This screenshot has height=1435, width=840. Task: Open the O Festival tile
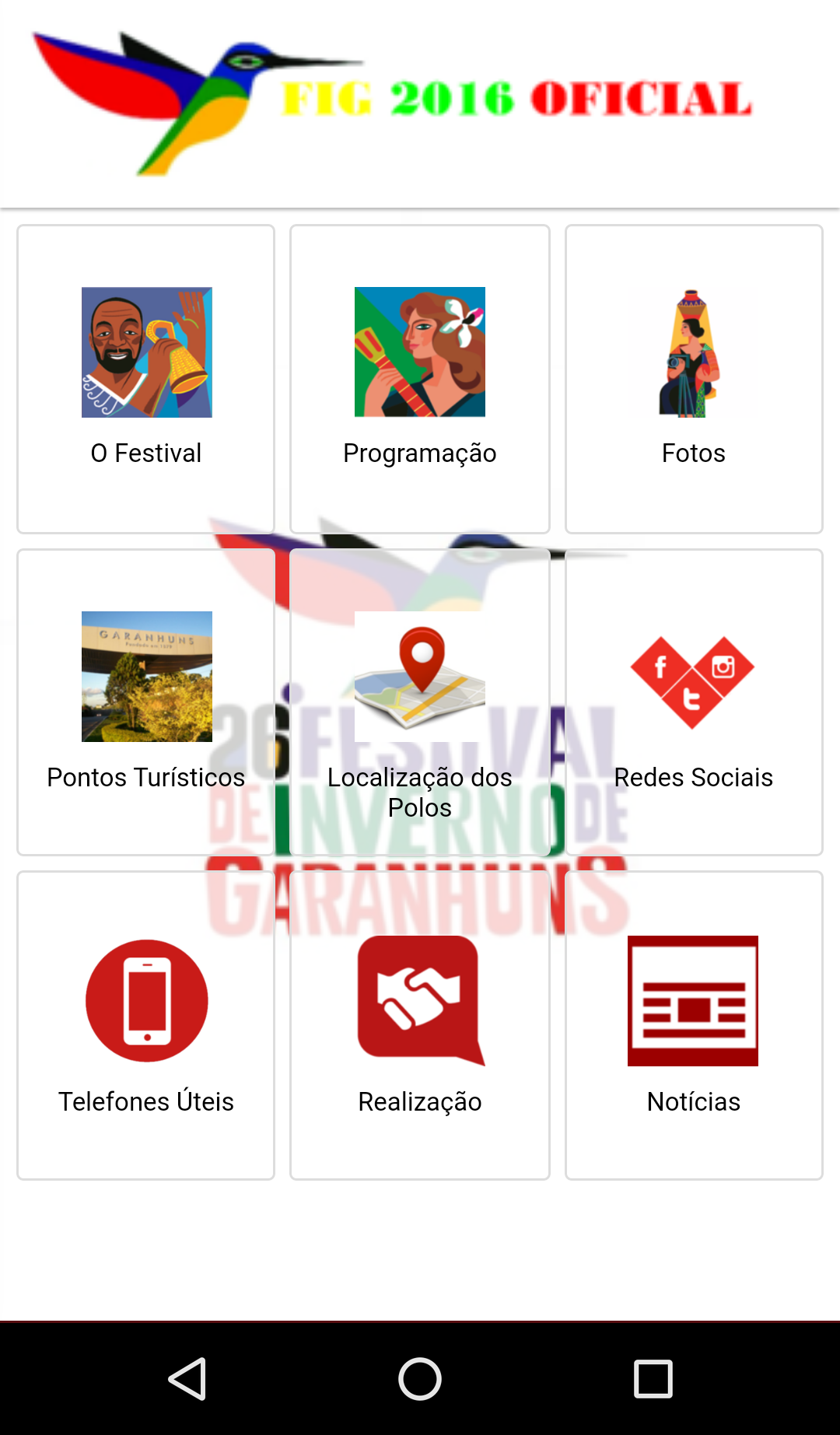[146, 379]
